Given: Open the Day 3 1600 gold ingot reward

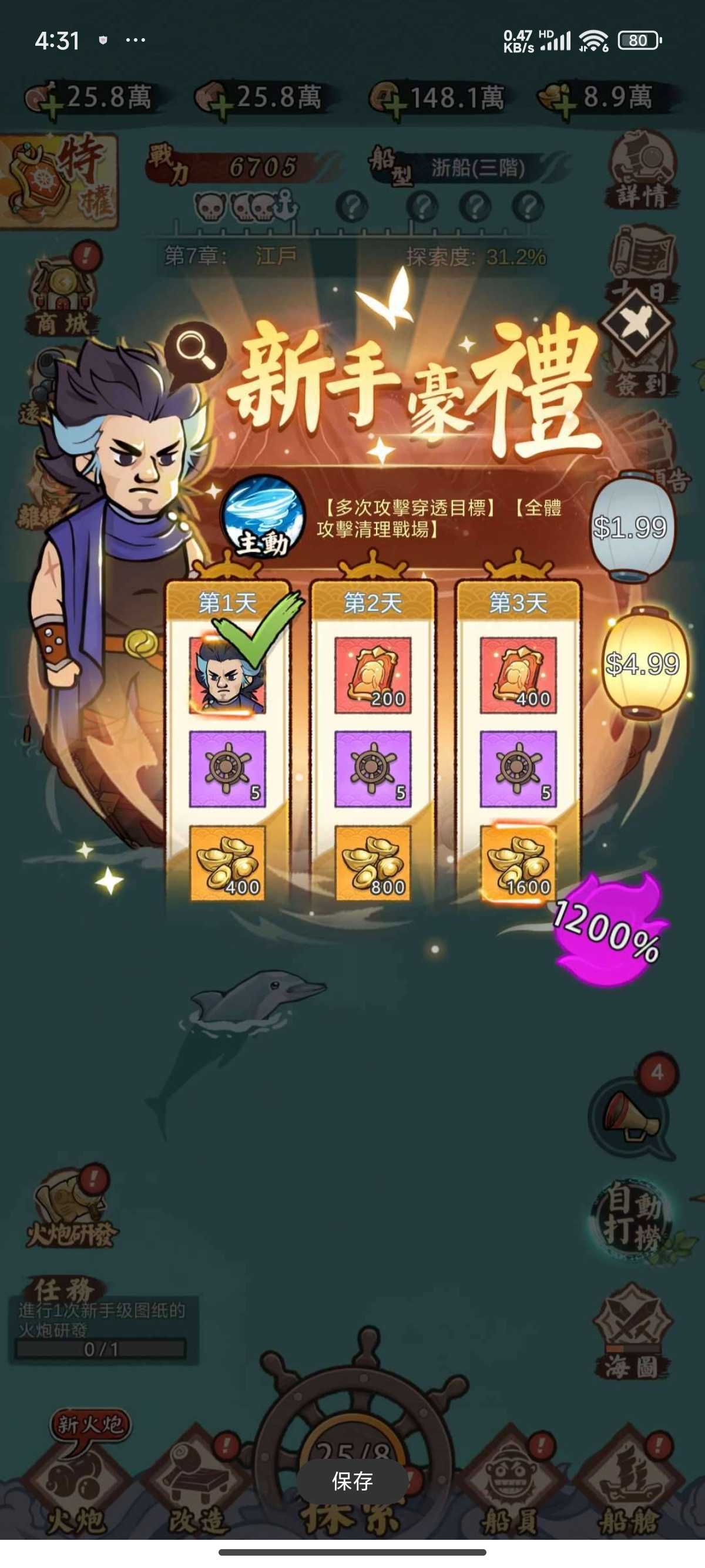Looking at the screenshot, I should click(518, 863).
